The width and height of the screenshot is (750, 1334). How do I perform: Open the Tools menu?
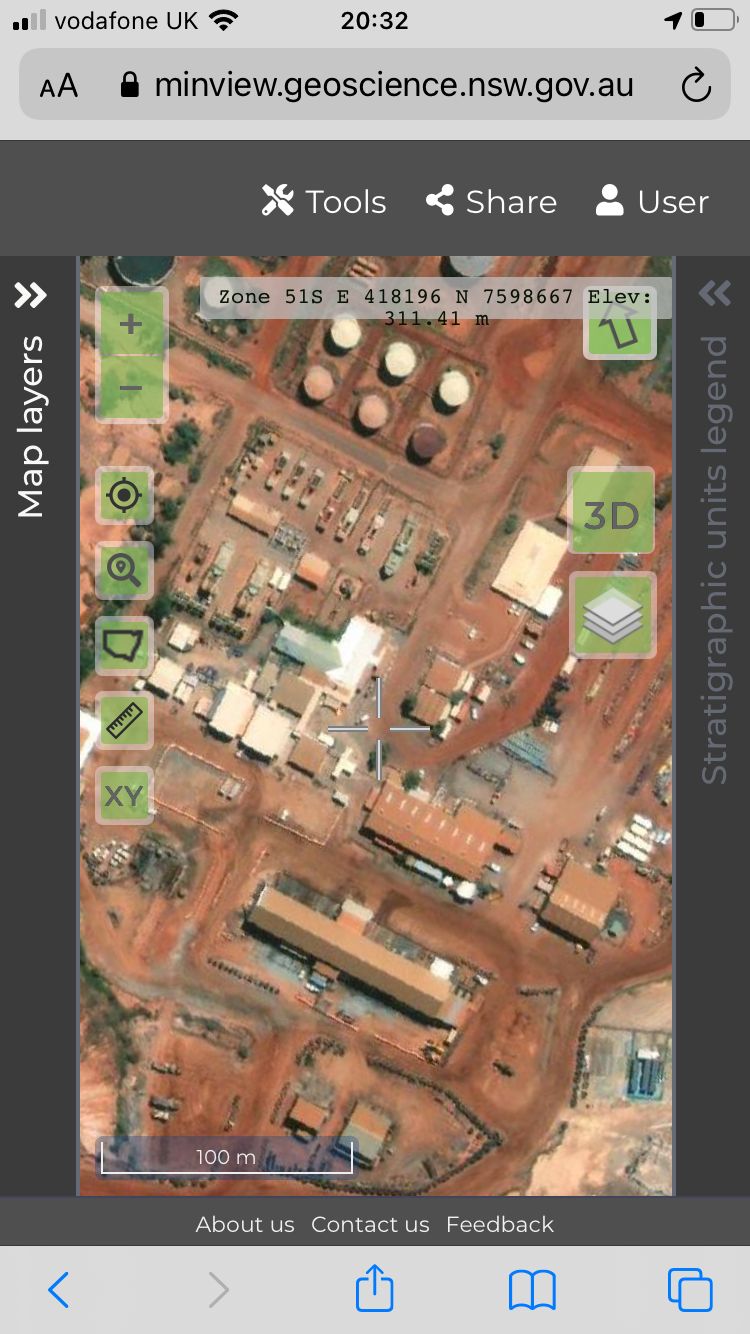pos(324,201)
